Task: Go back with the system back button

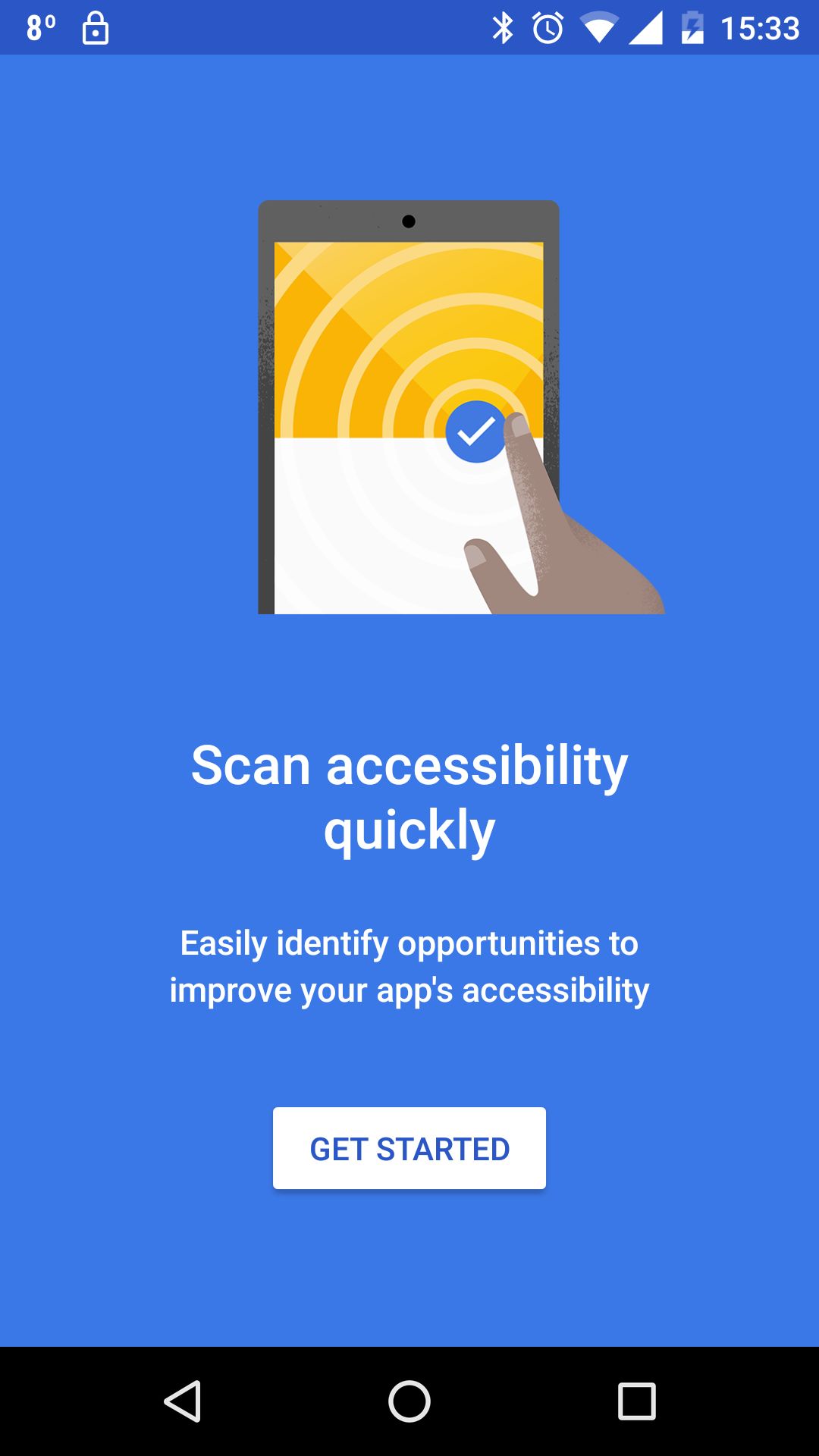Action: pyautogui.click(x=183, y=1401)
